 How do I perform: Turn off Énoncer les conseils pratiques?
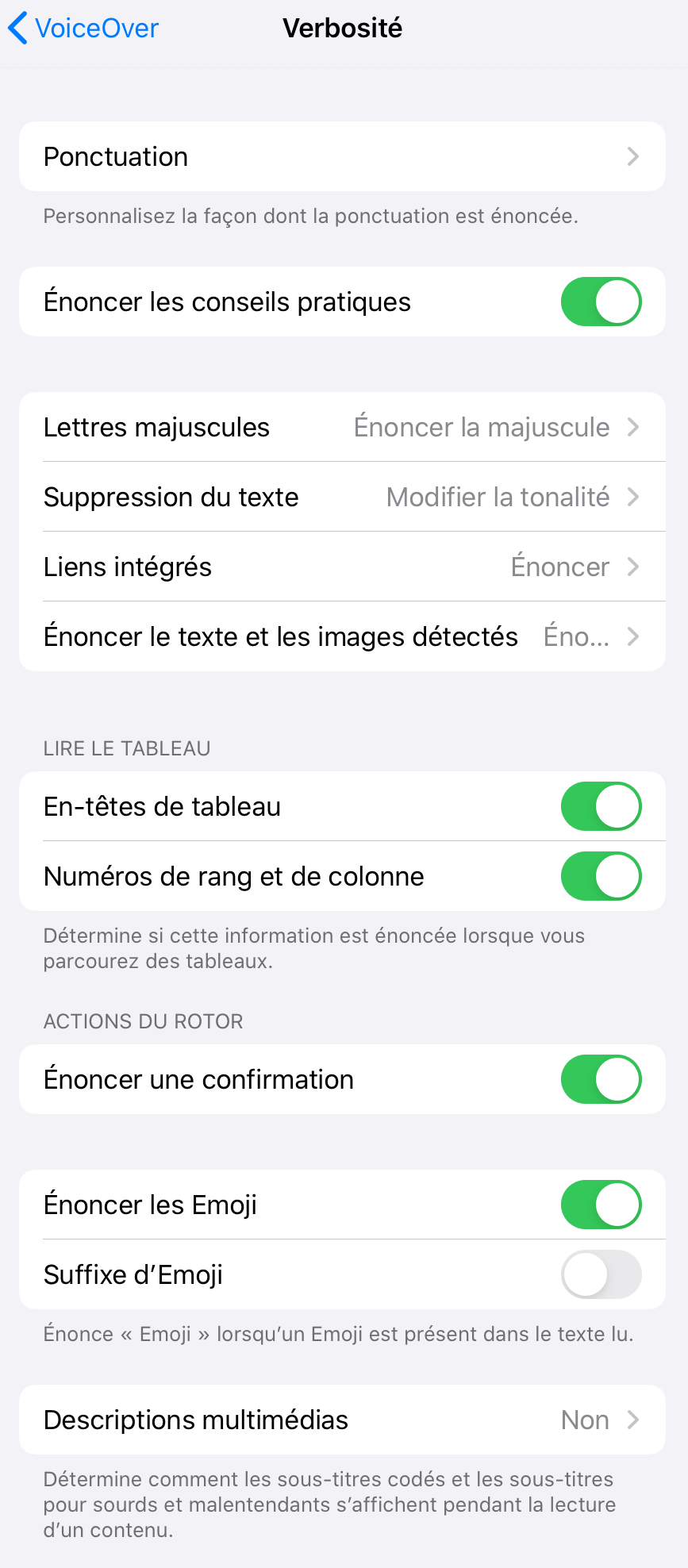[601, 302]
